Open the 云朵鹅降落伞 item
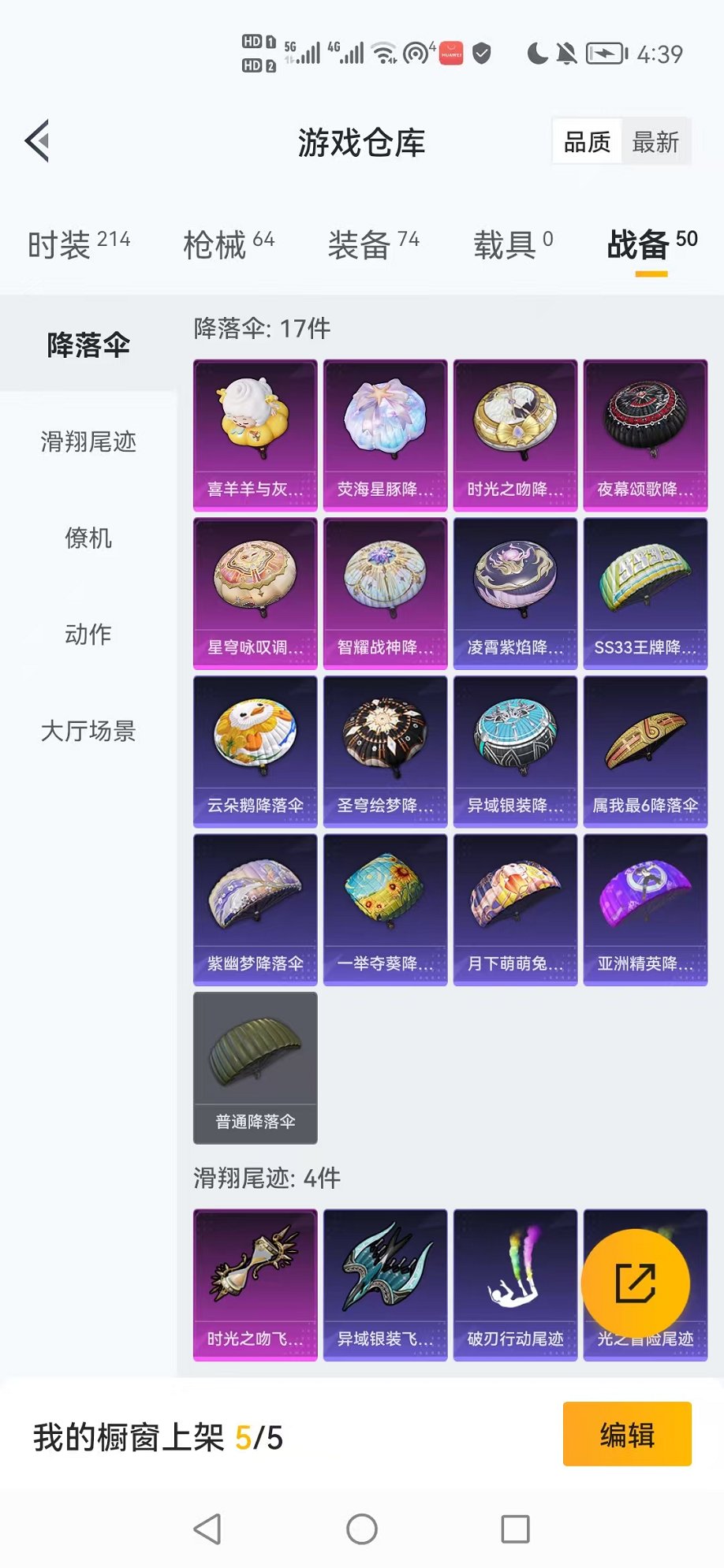 [255, 751]
